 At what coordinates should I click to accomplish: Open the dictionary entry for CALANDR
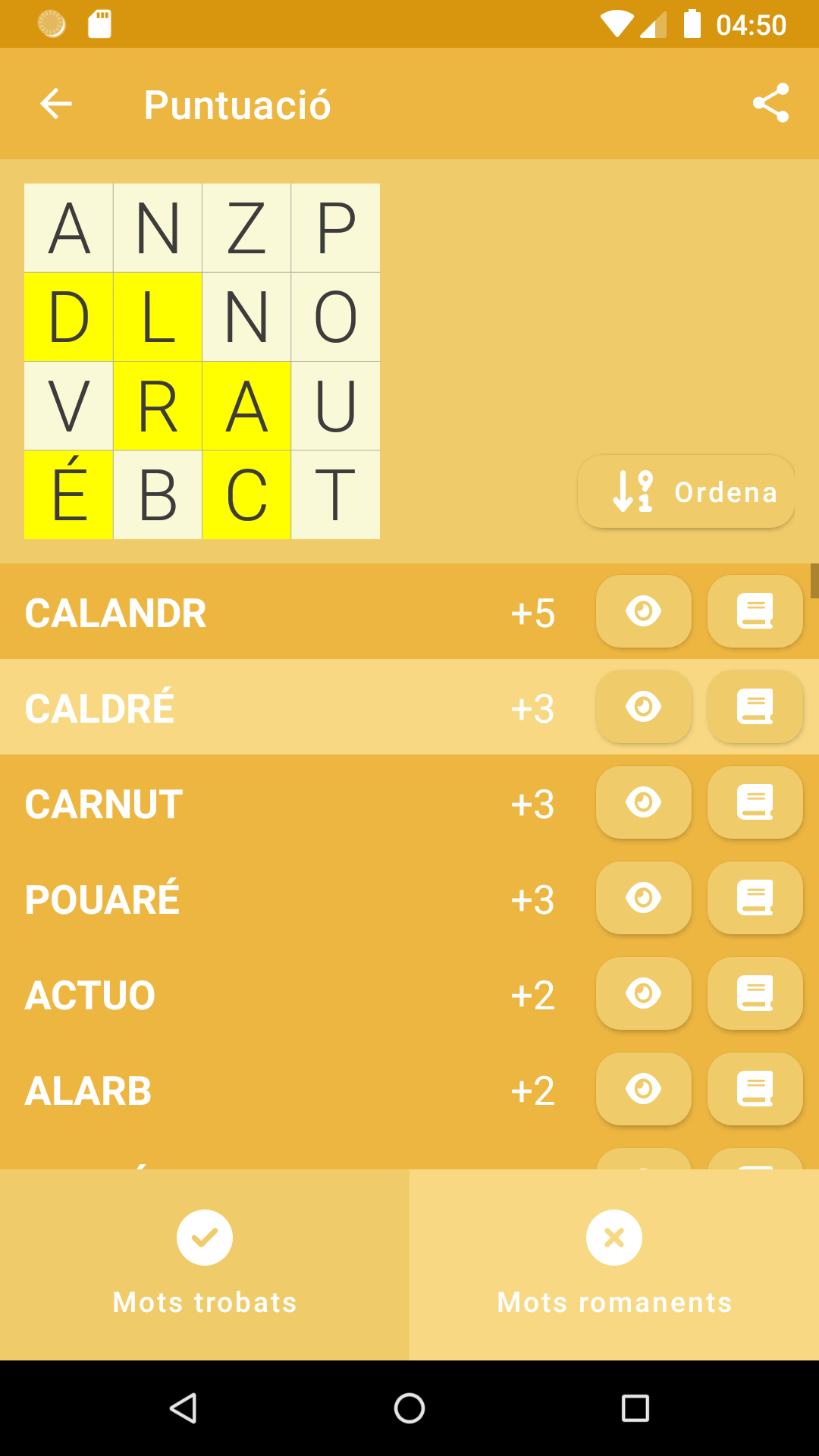755,611
